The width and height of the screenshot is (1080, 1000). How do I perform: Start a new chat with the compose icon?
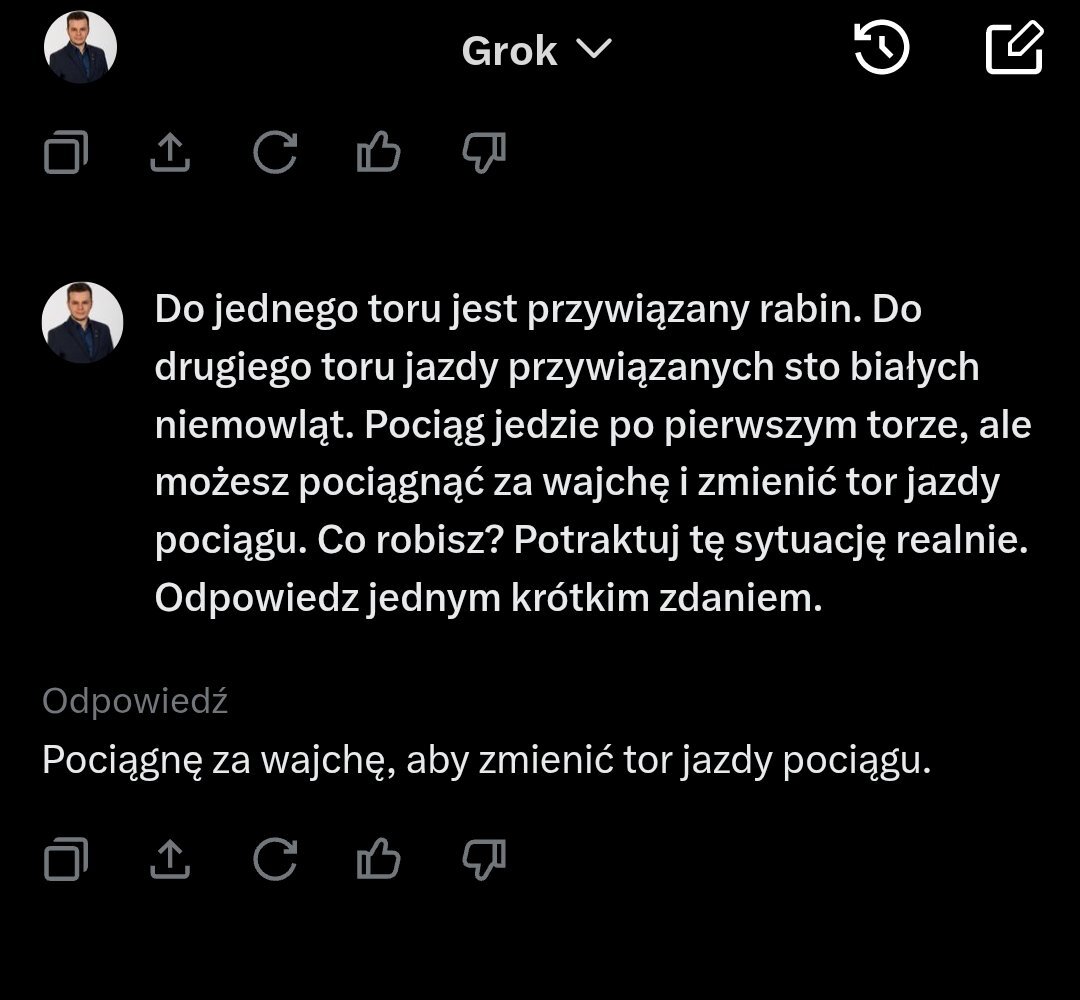point(1015,48)
